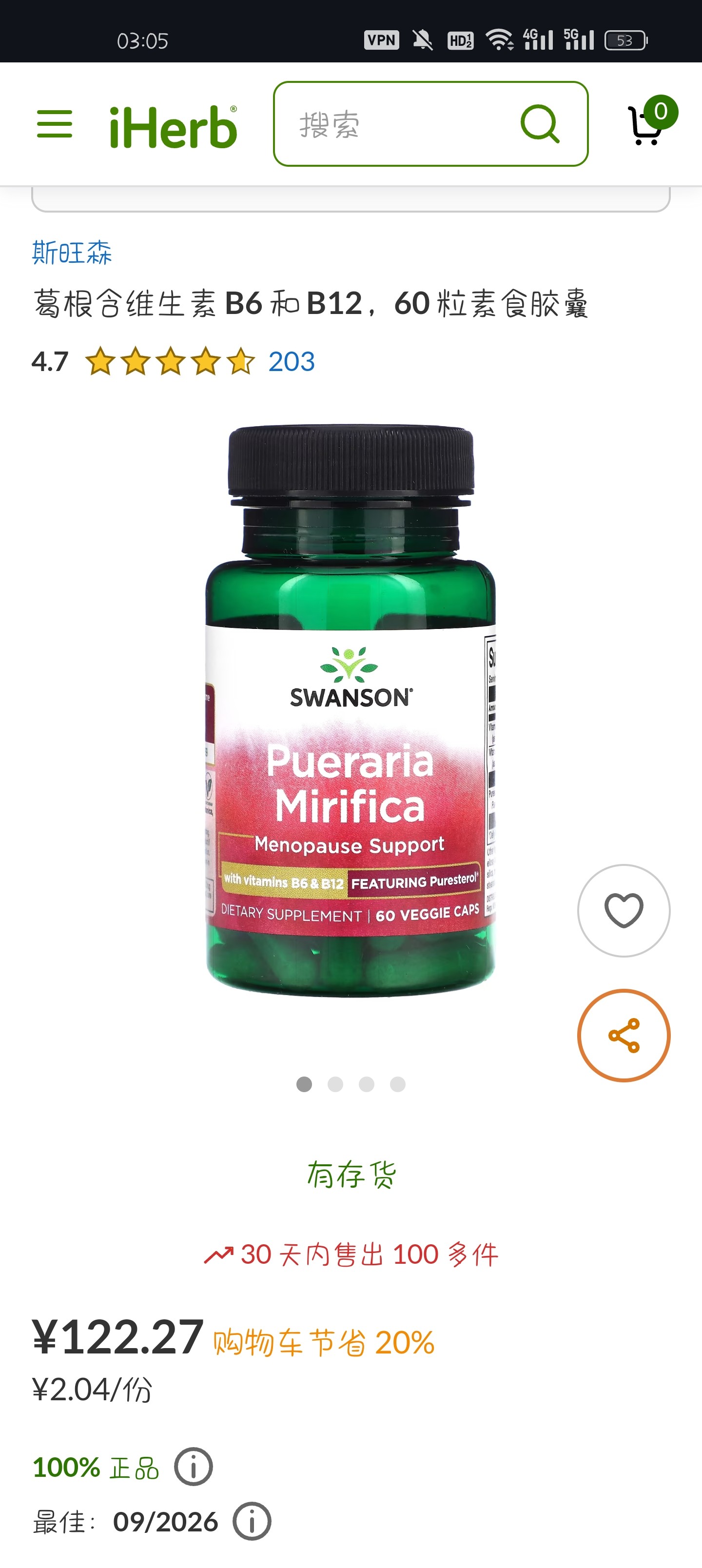Image resolution: width=702 pixels, height=1568 pixels.
Task: Show info about best-by date 09/2026
Action: coord(252,1522)
